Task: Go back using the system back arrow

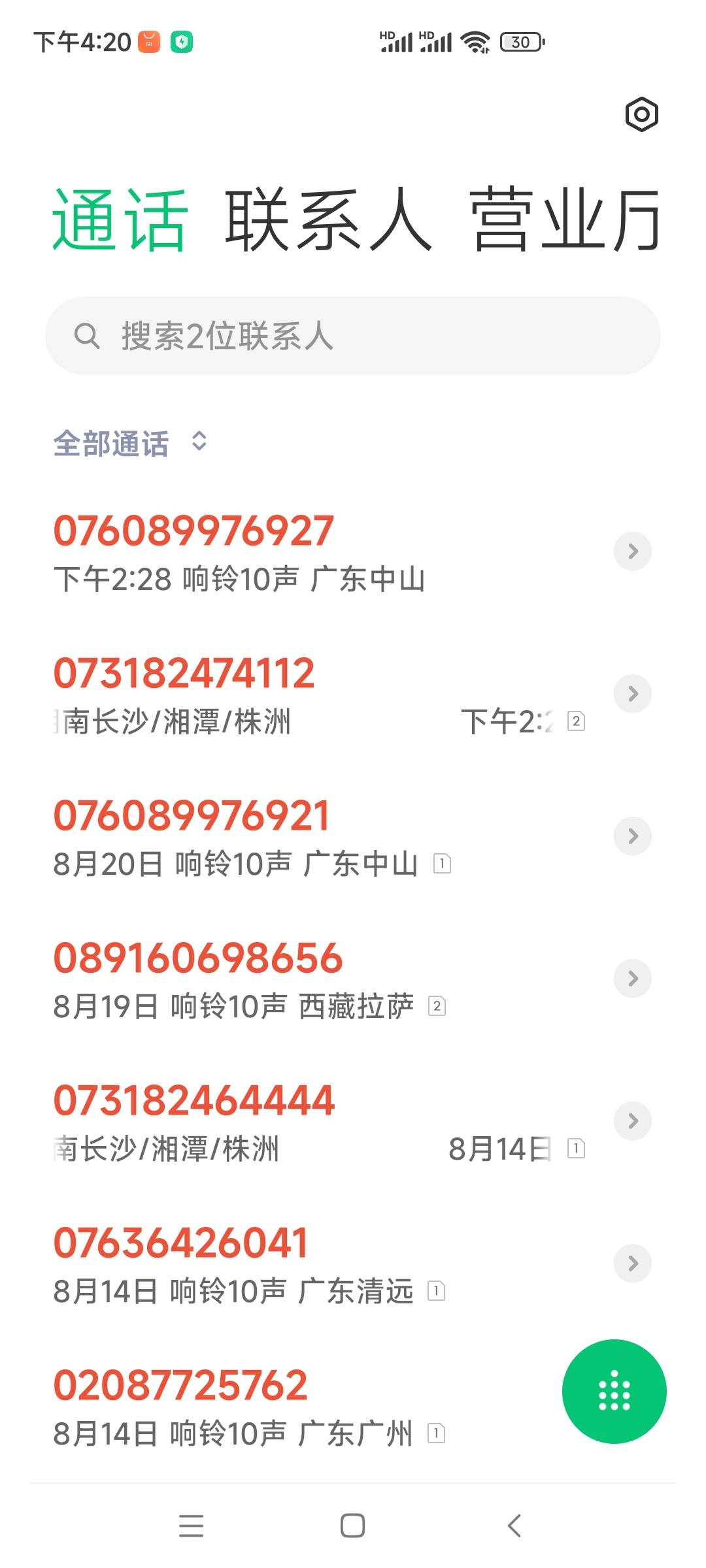Action: 514,1526
